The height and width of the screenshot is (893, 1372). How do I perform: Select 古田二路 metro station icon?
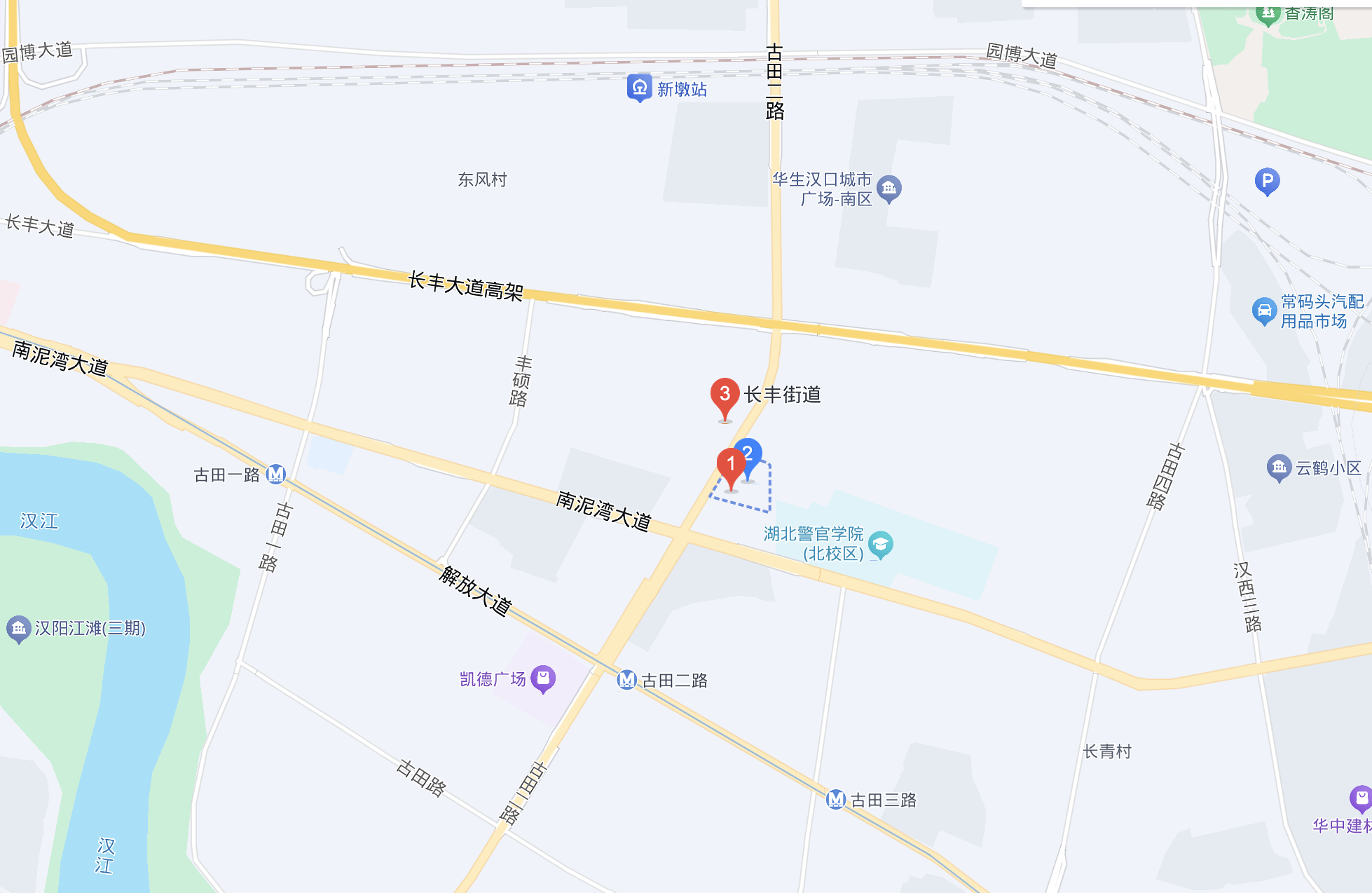coord(626,680)
